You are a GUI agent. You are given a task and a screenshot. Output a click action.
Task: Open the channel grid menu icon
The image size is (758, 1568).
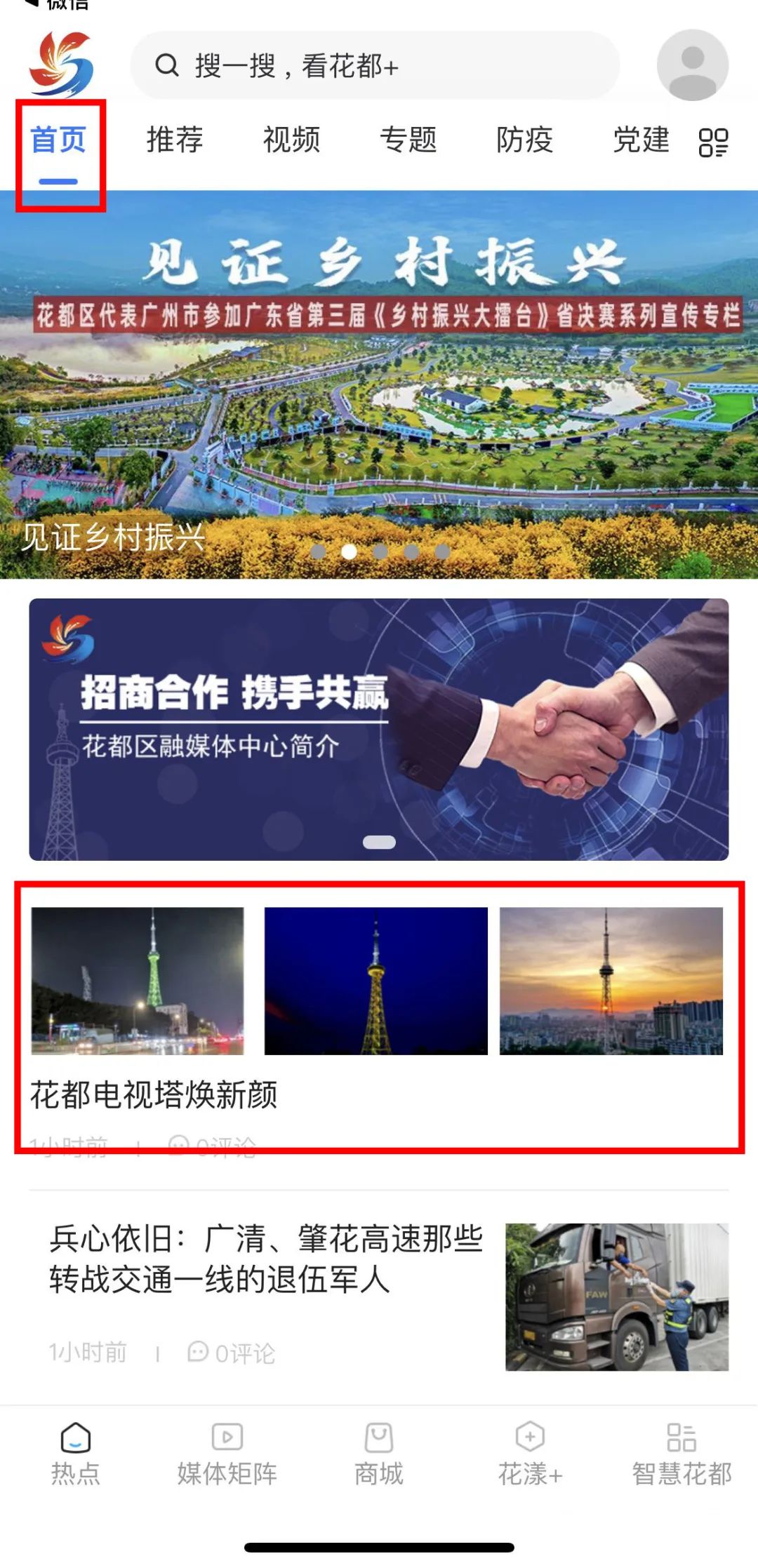coord(713,142)
